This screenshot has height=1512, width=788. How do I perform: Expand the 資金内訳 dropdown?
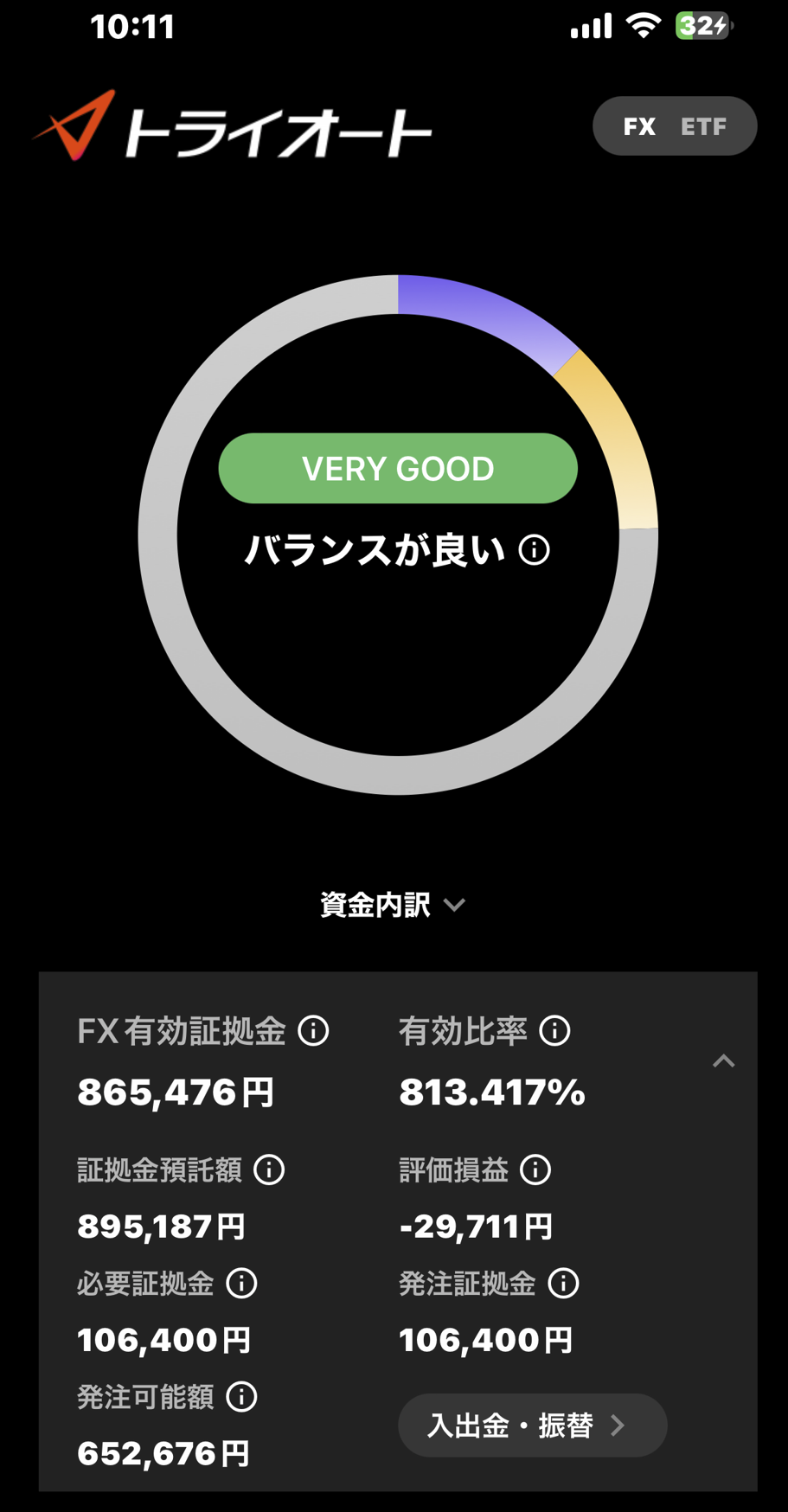[x=394, y=905]
